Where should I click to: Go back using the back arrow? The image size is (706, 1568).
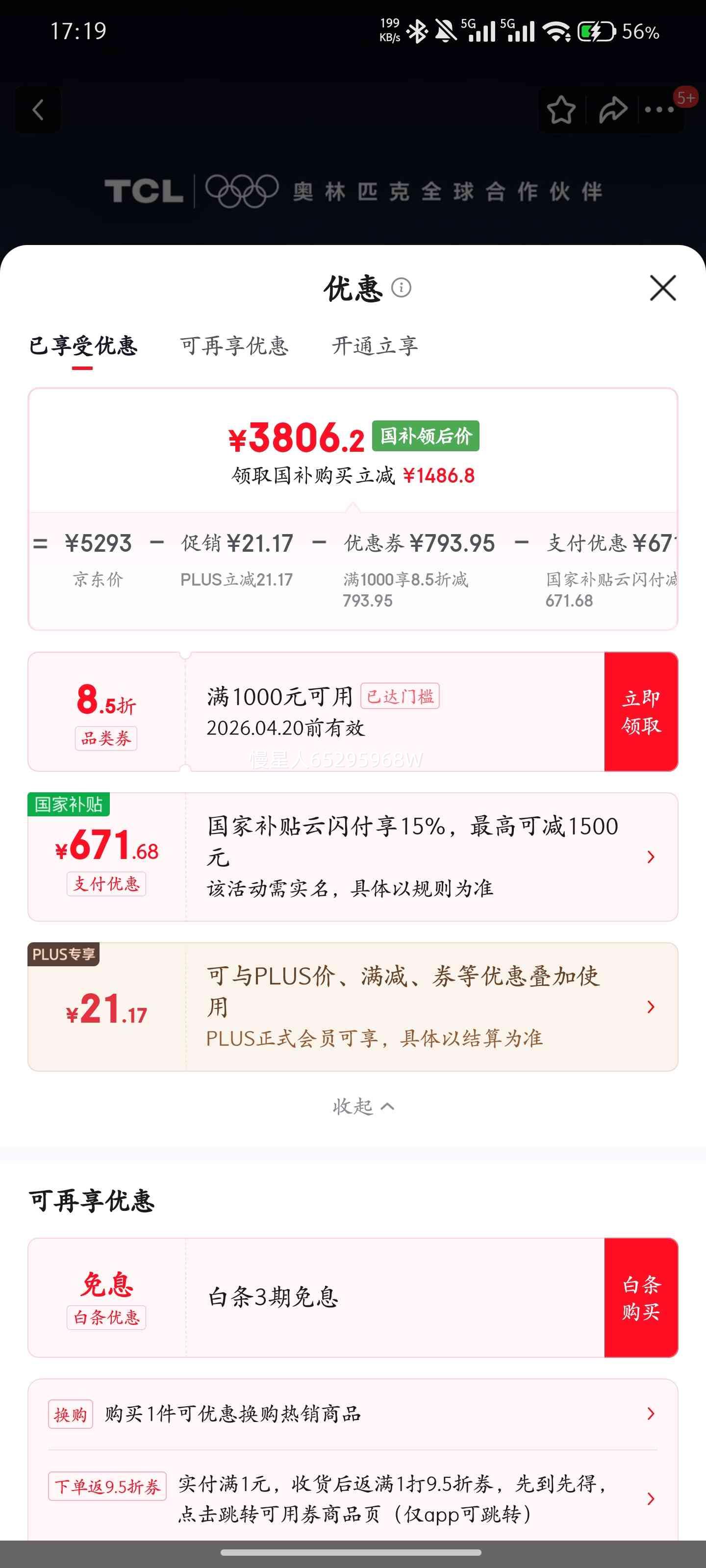coord(38,110)
